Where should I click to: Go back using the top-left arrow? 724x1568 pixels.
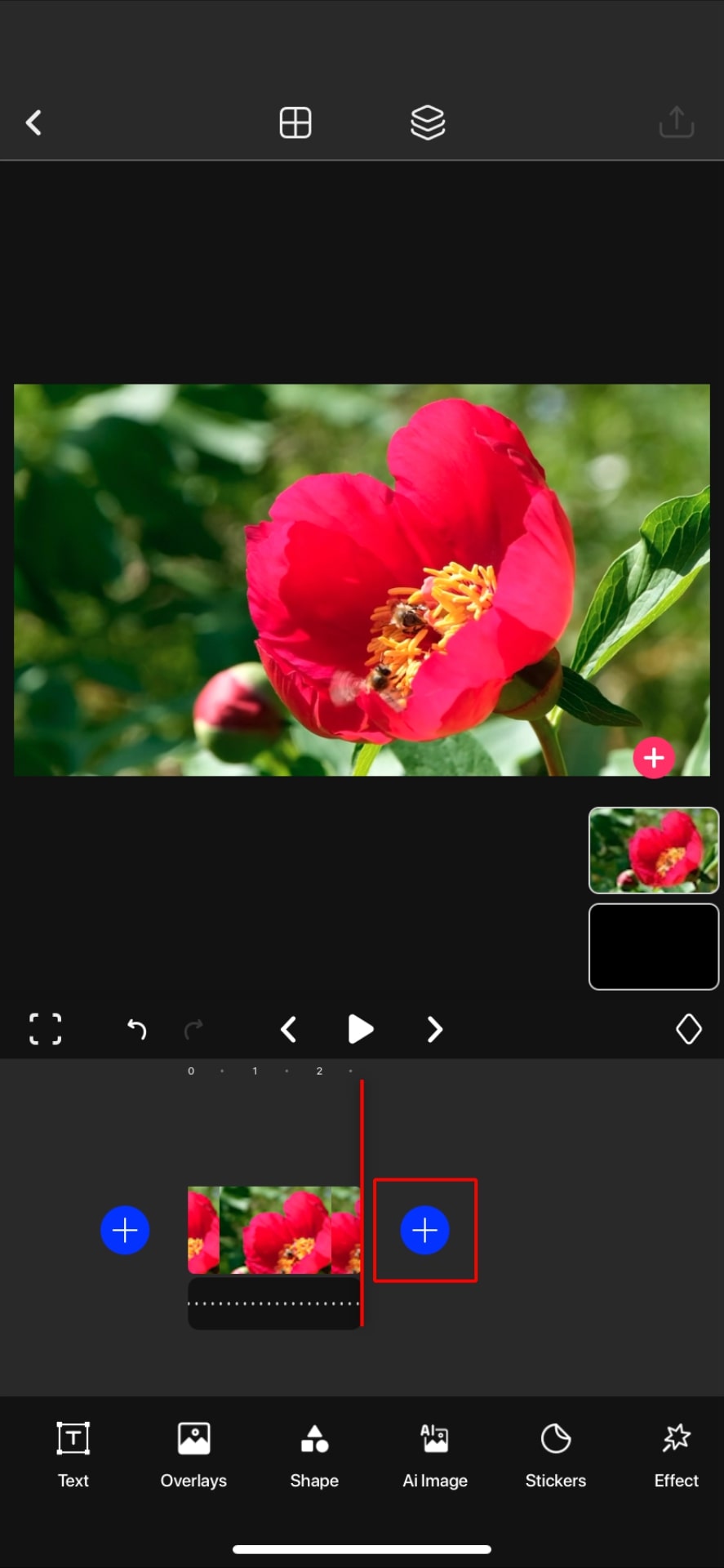33,122
